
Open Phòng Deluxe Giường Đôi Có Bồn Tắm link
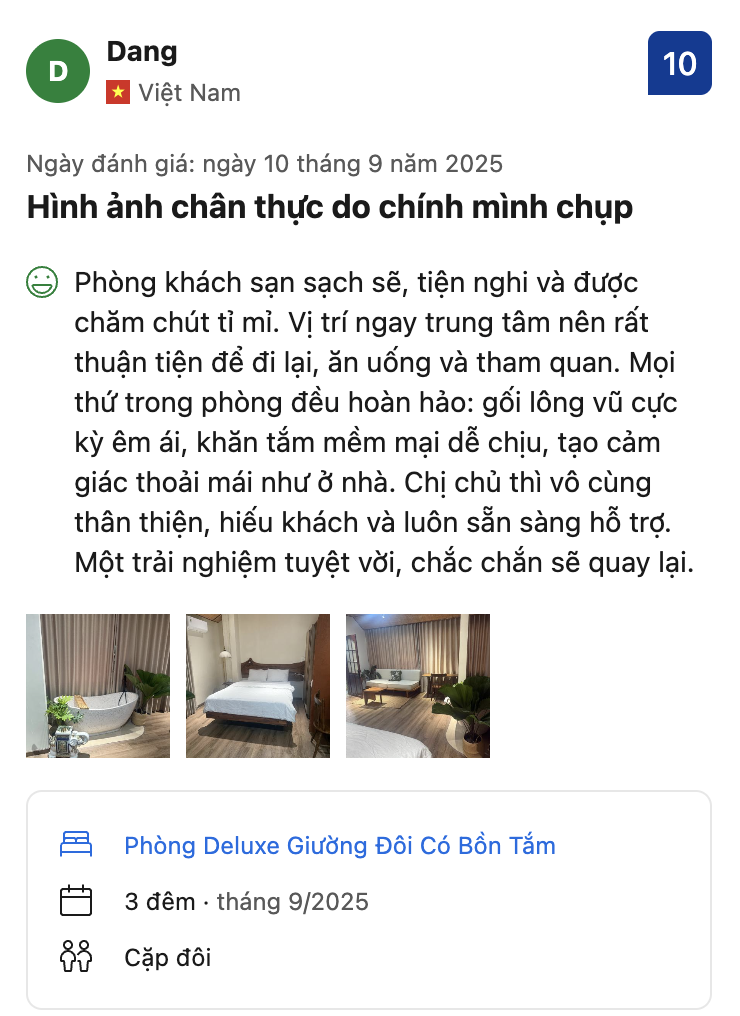tap(339, 846)
